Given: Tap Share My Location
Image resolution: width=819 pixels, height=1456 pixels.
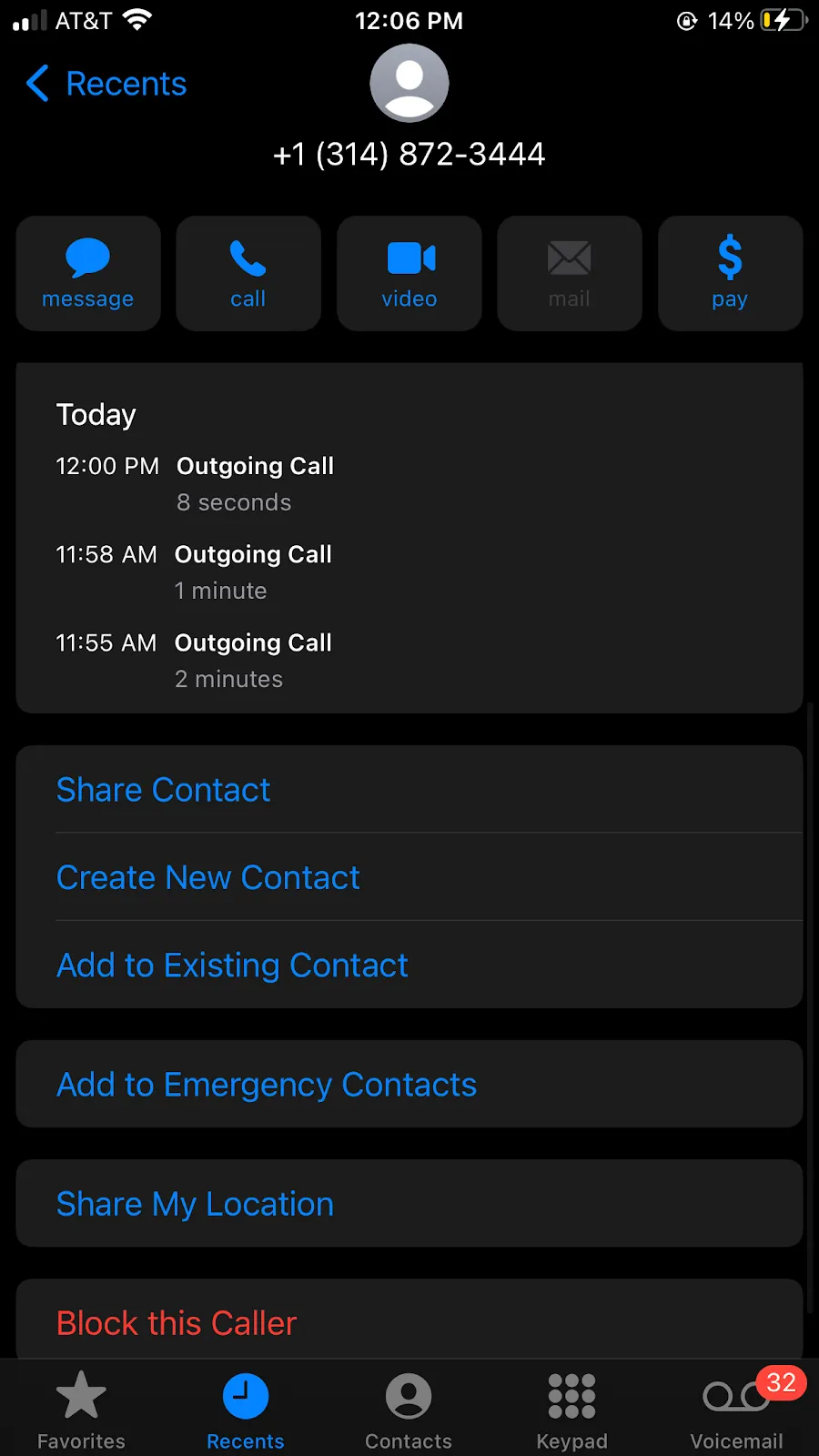Looking at the screenshot, I should (195, 1204).
